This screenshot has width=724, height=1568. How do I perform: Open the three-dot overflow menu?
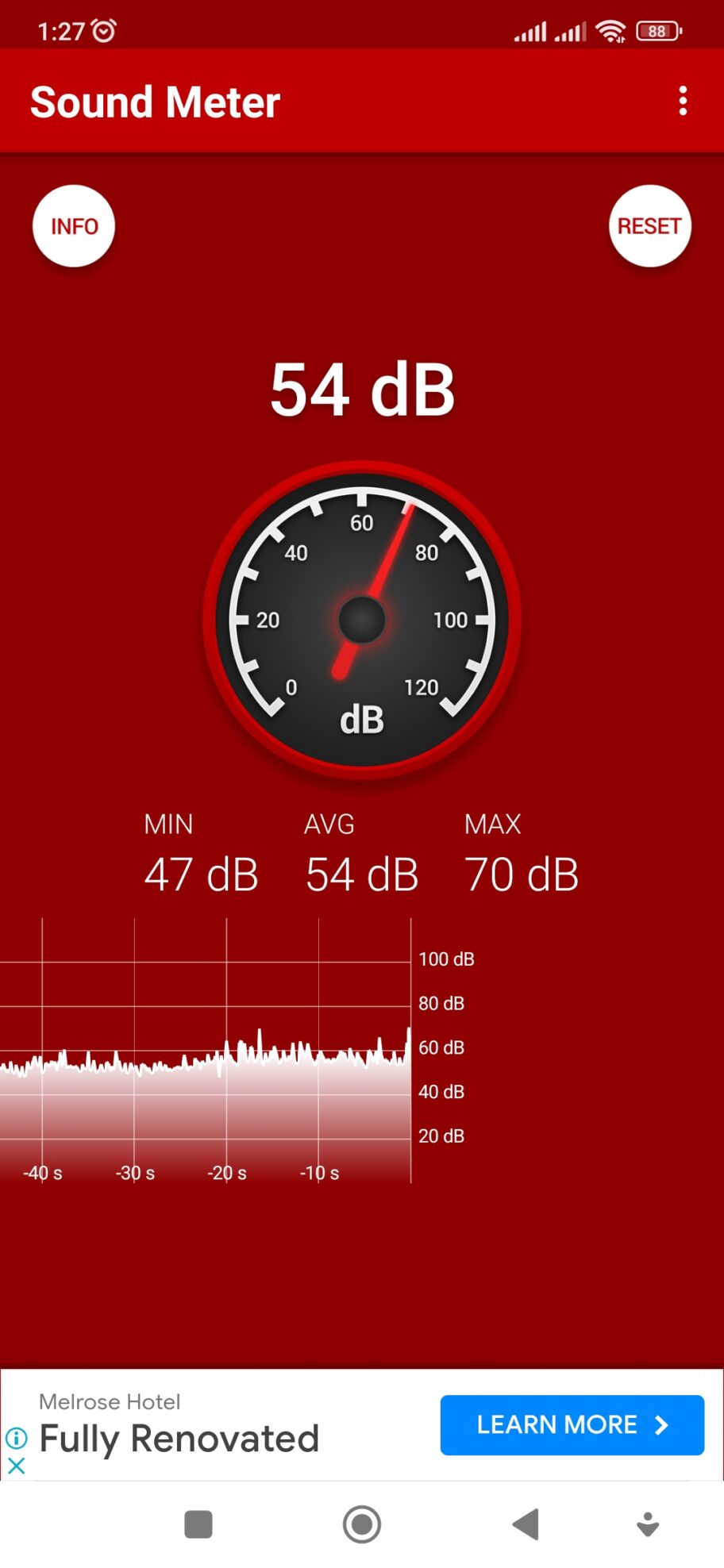point(682,102)
